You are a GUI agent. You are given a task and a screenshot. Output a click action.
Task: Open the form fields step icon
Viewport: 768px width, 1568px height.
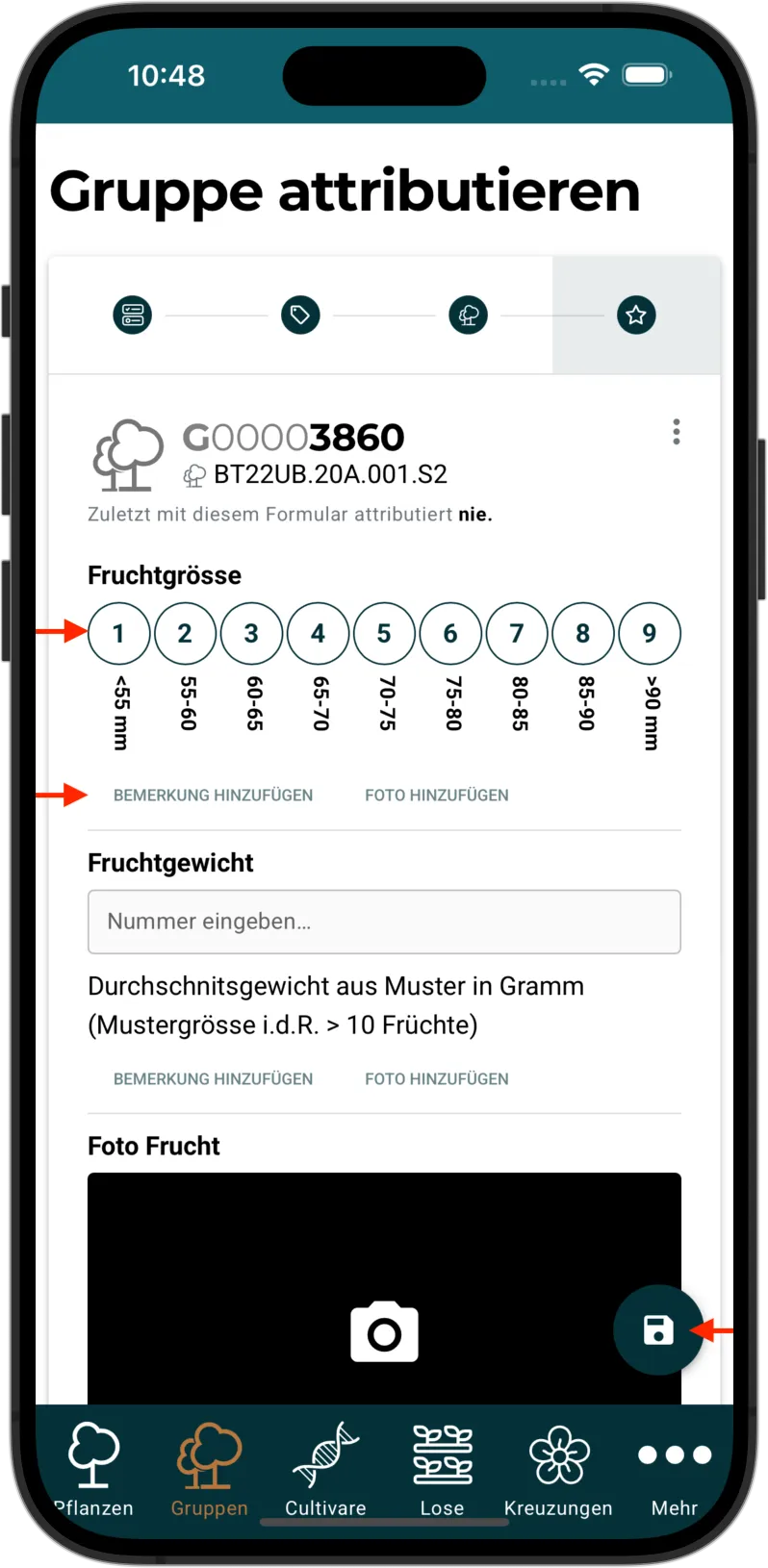133,315
